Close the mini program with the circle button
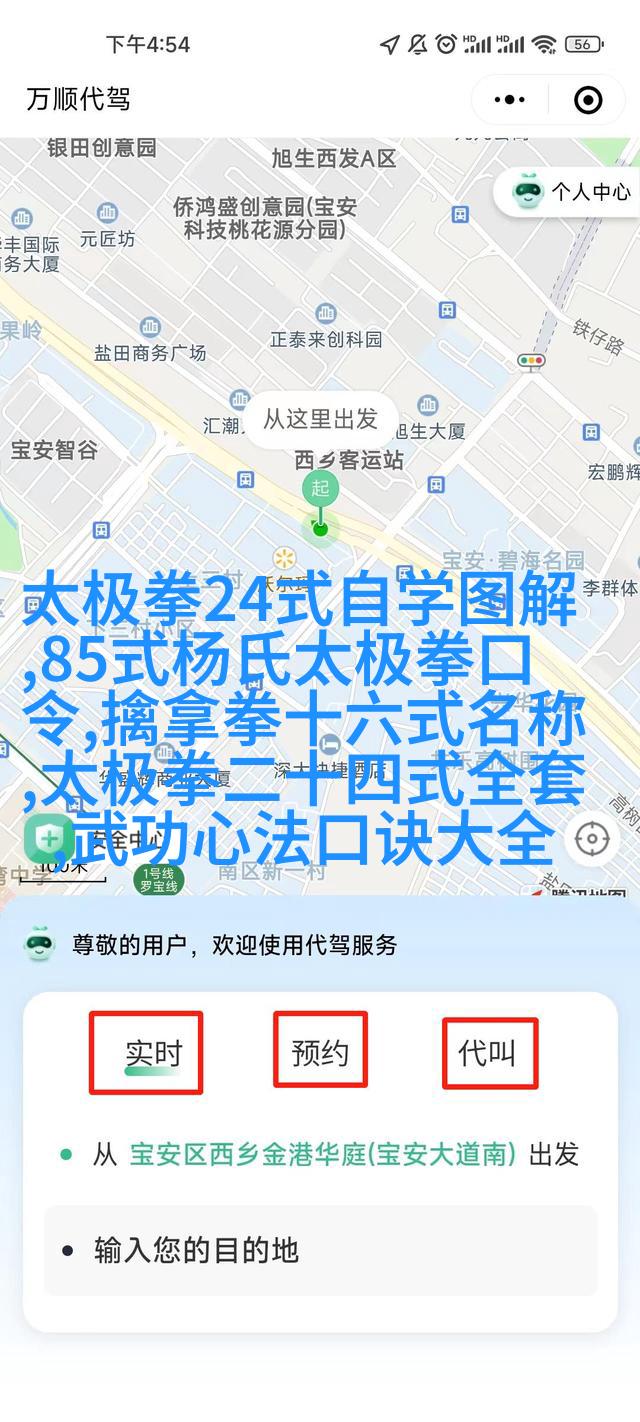Viewport: 640px width, 1422px height. 587,99
